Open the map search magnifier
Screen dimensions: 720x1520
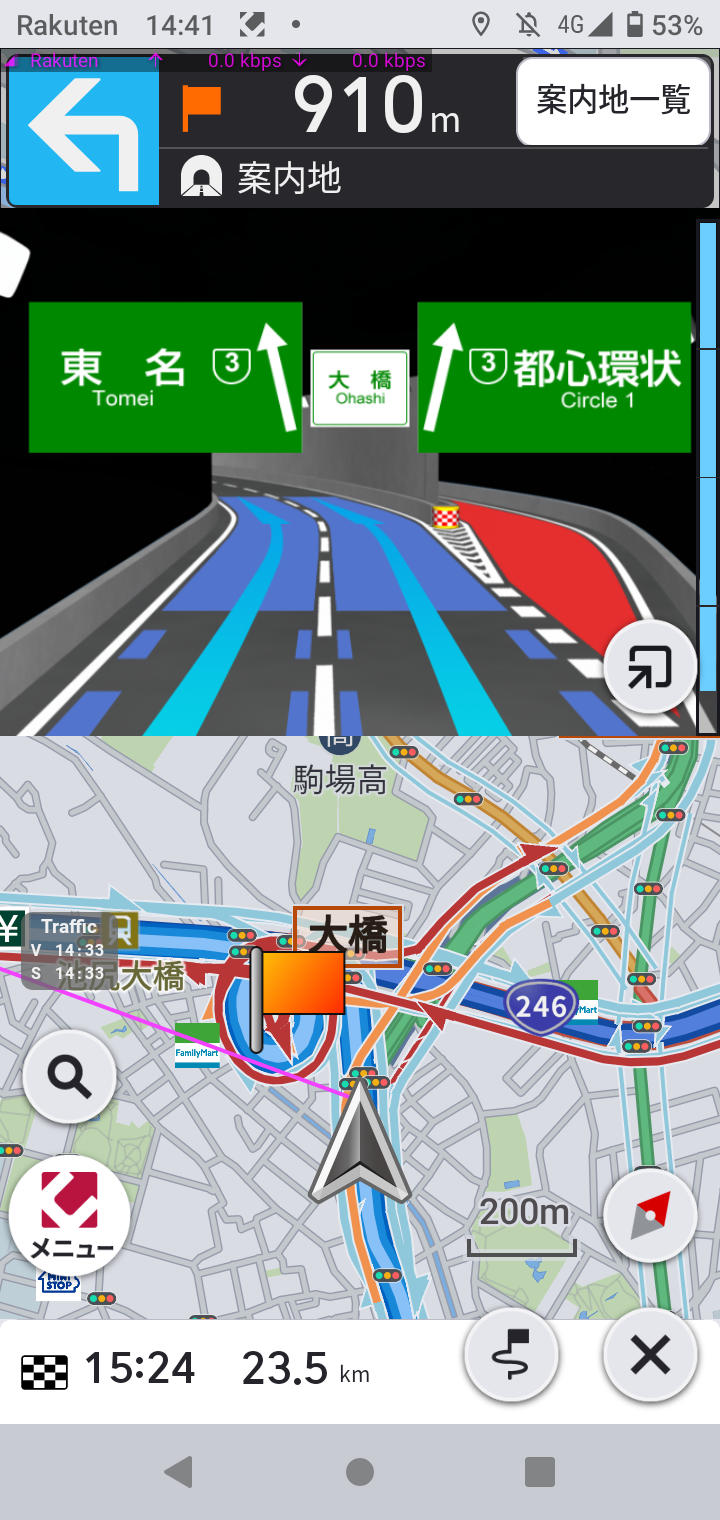pos(69,1077)
